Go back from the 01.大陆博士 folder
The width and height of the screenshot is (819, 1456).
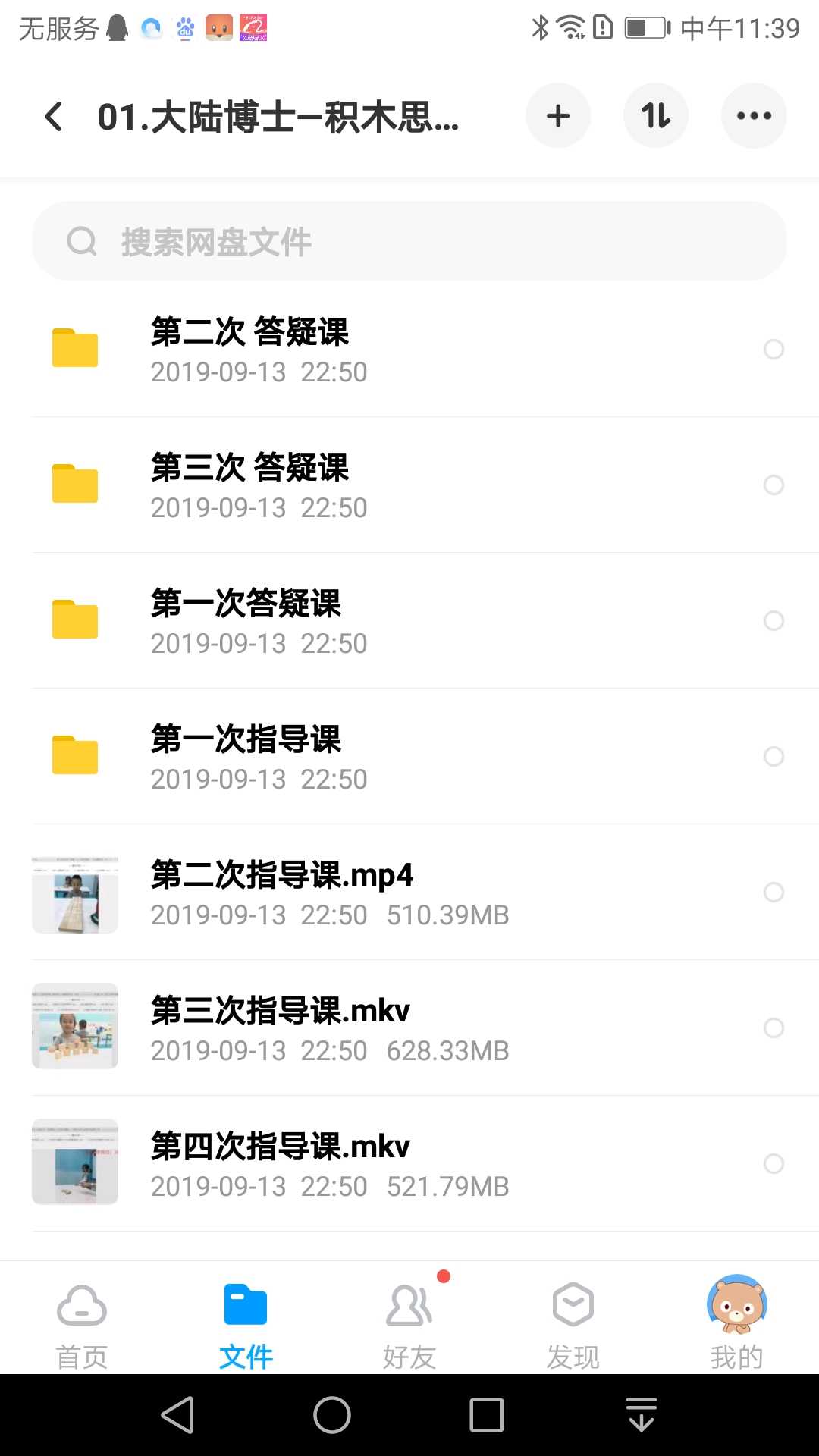53,117
